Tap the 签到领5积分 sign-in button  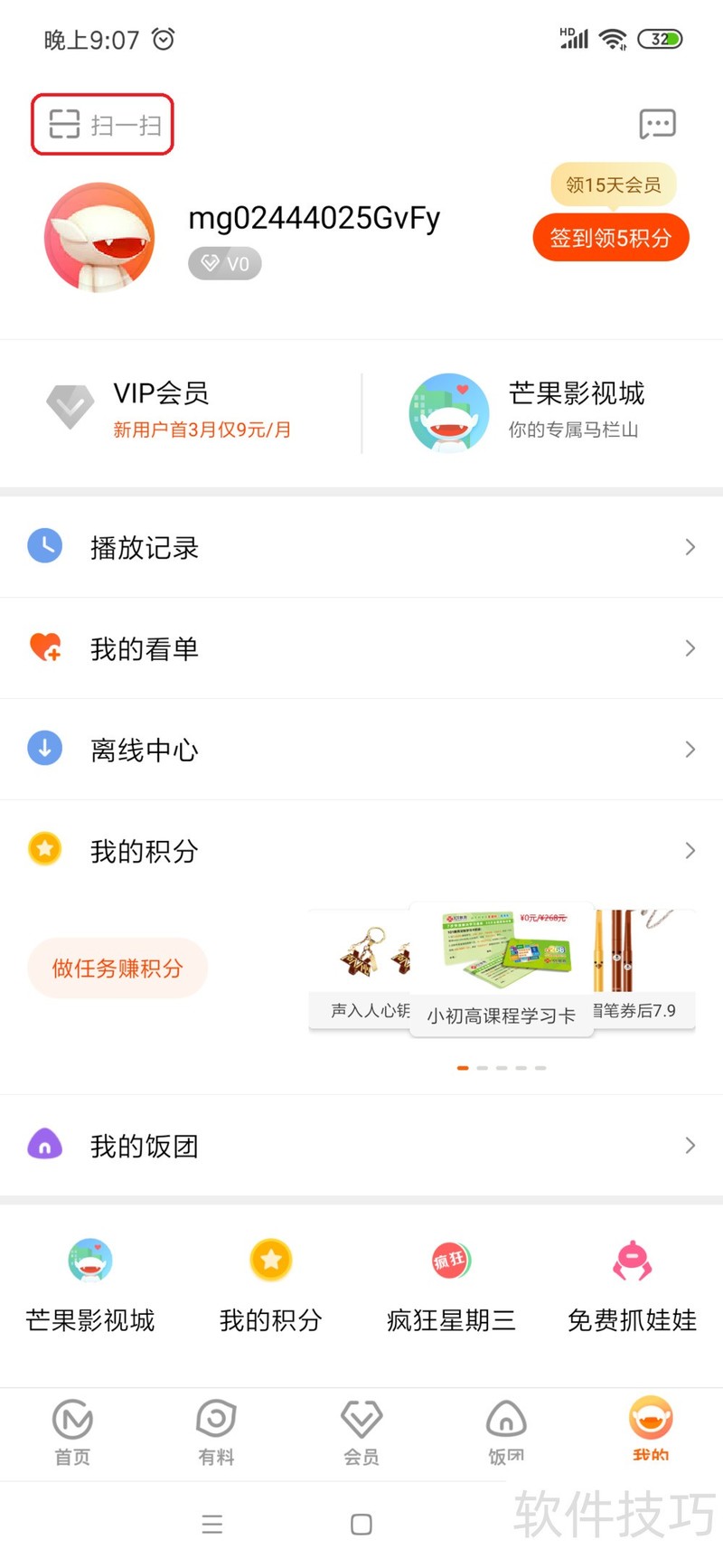coord(611,237)
